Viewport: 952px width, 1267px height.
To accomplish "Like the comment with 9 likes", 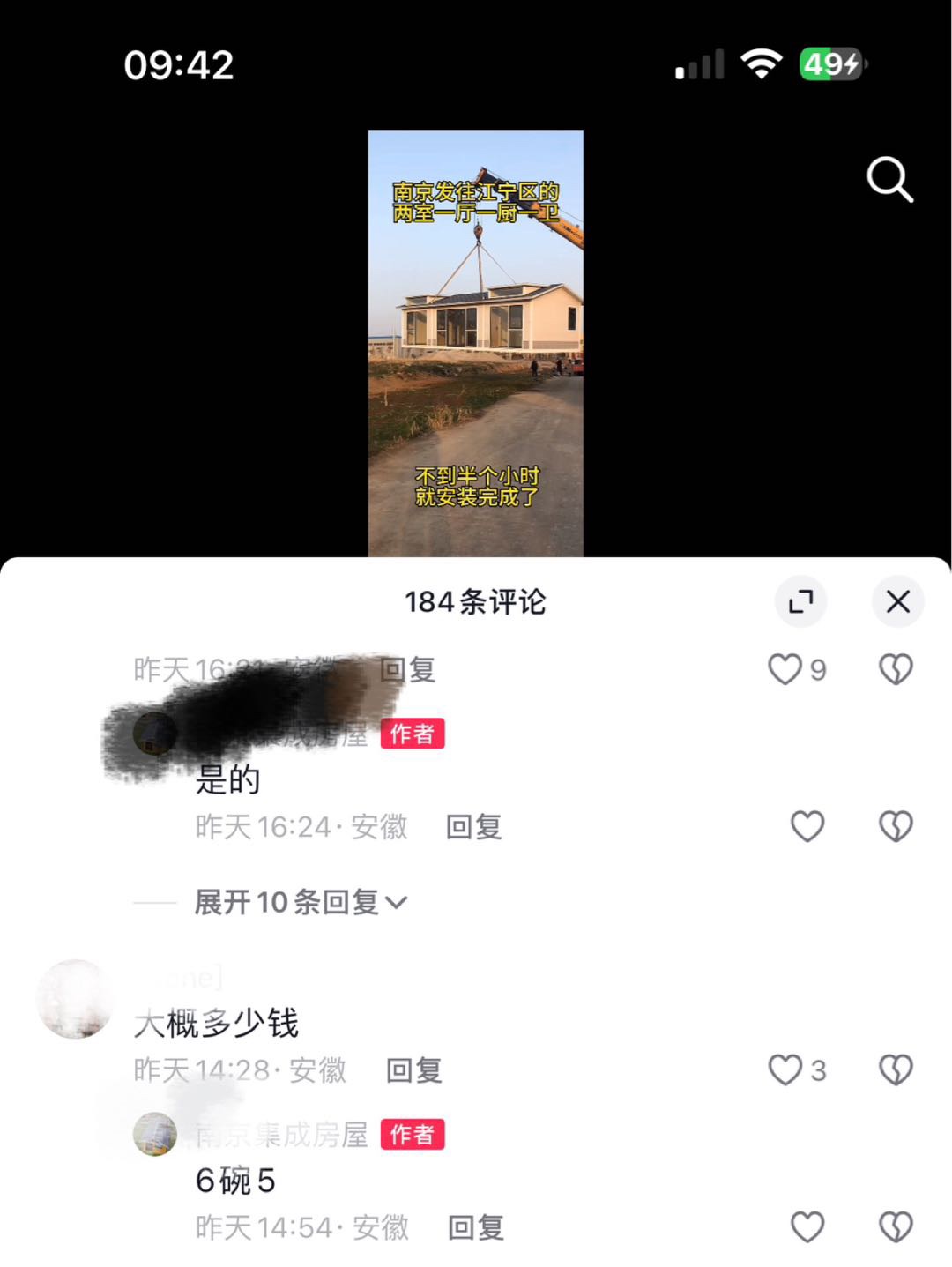I will pyautogui.click(x=785, y=670).
